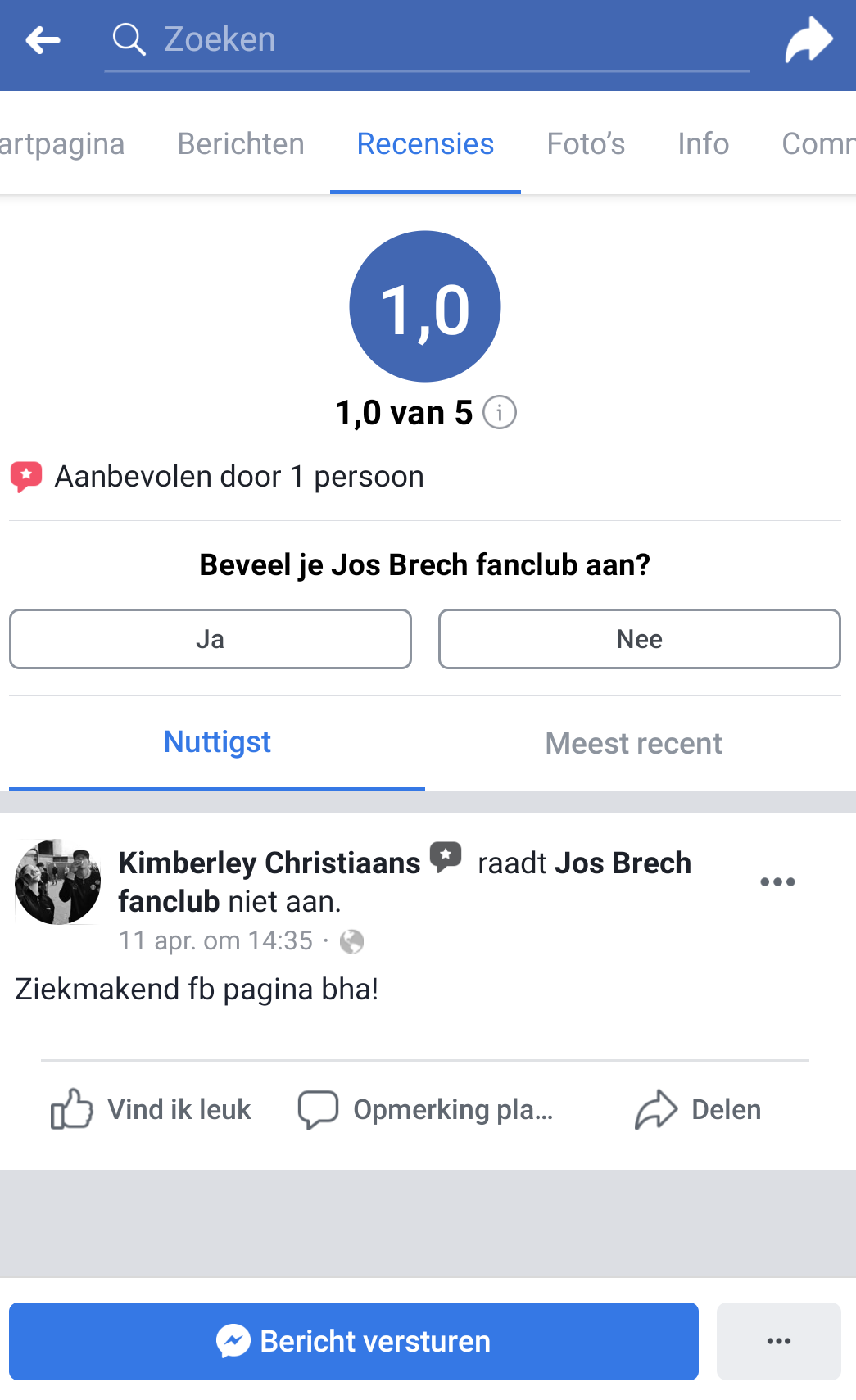The width and height of the screenshot is (856, 1400).
Task: Share this page via the arrow icon
Action: pyautogui.click(x=808, y=39)
